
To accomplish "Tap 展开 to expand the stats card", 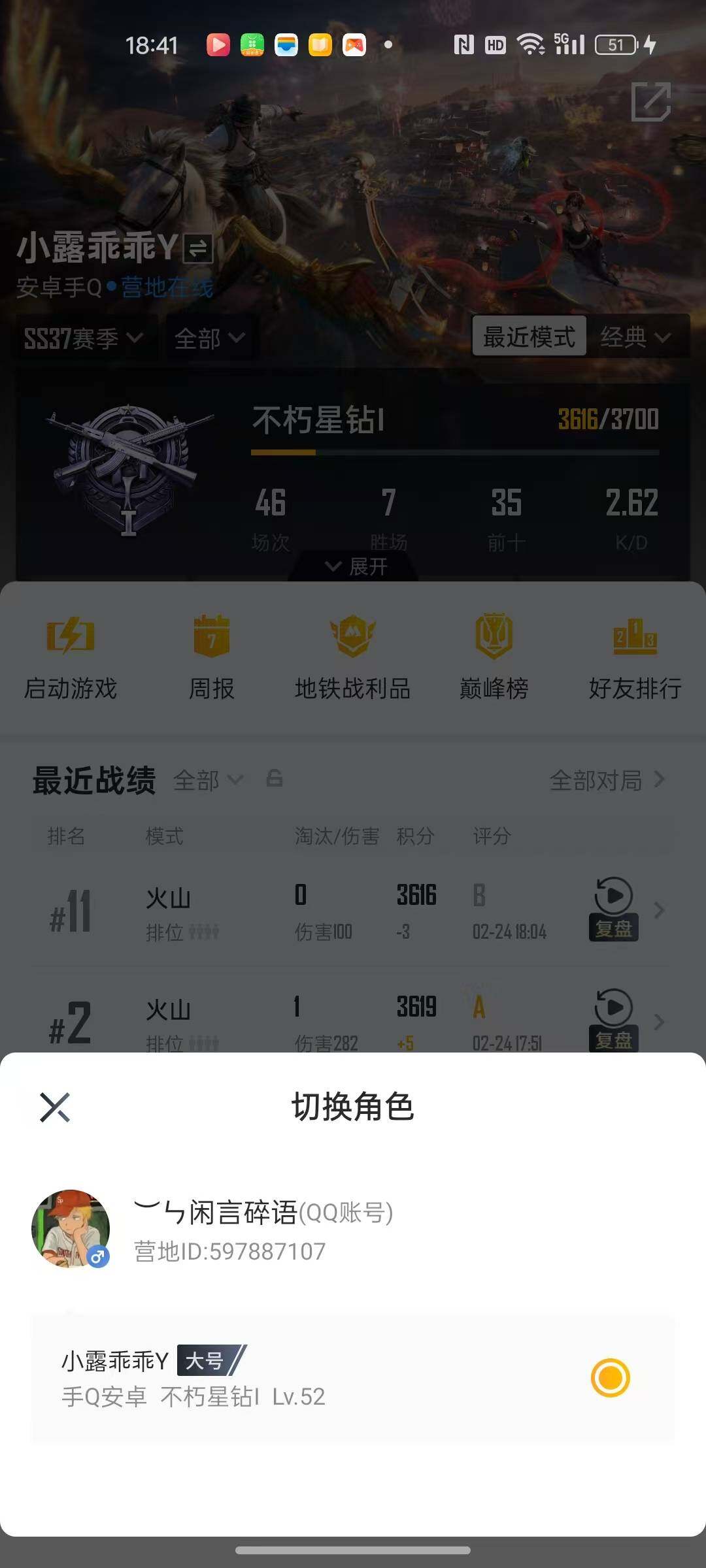I will point(353,567).
